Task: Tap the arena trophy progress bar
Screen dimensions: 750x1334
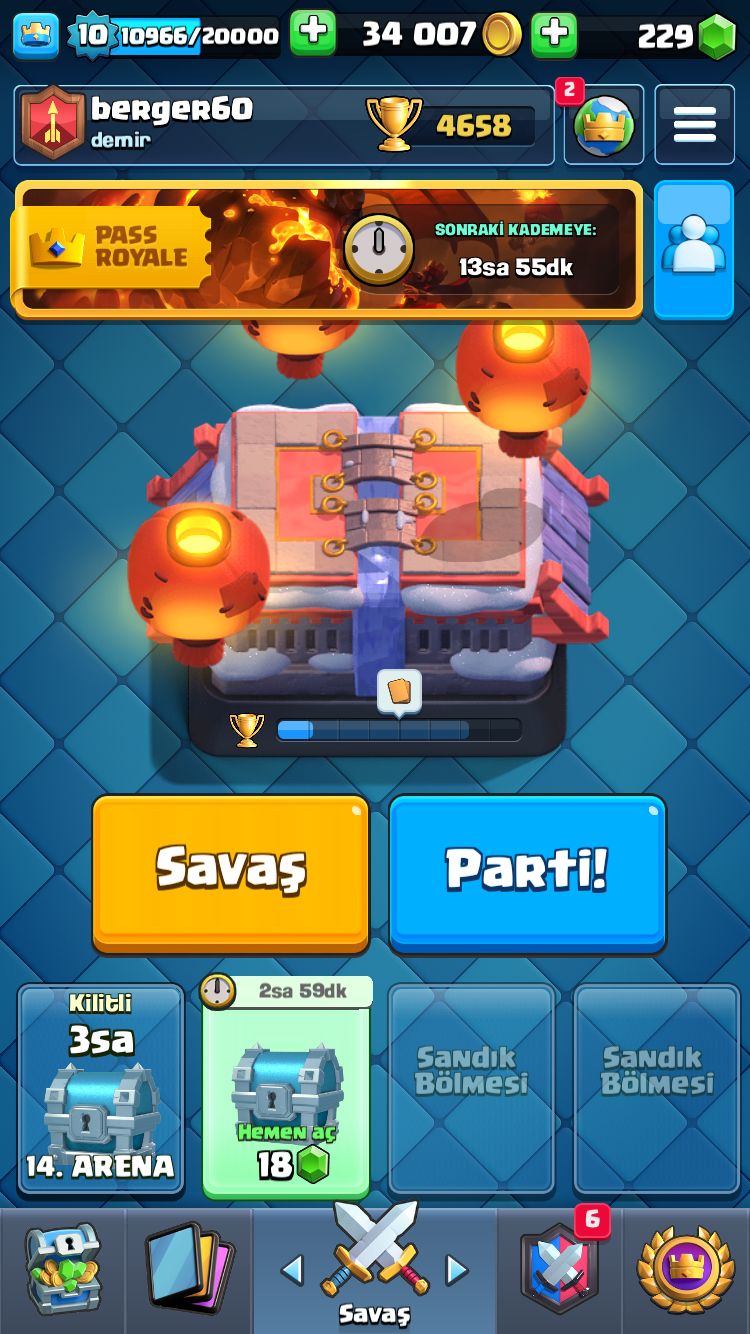Action: [397, 730]
